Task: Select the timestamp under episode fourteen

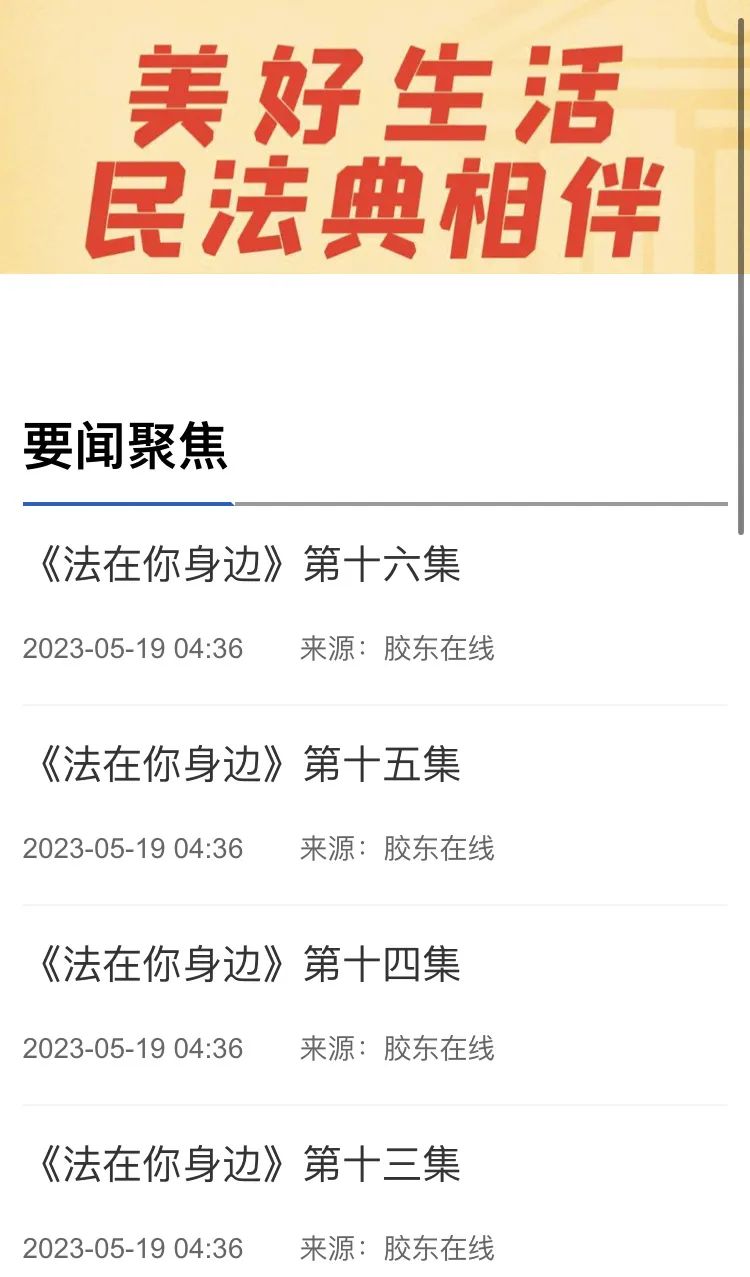Action: coord(135,1050)
